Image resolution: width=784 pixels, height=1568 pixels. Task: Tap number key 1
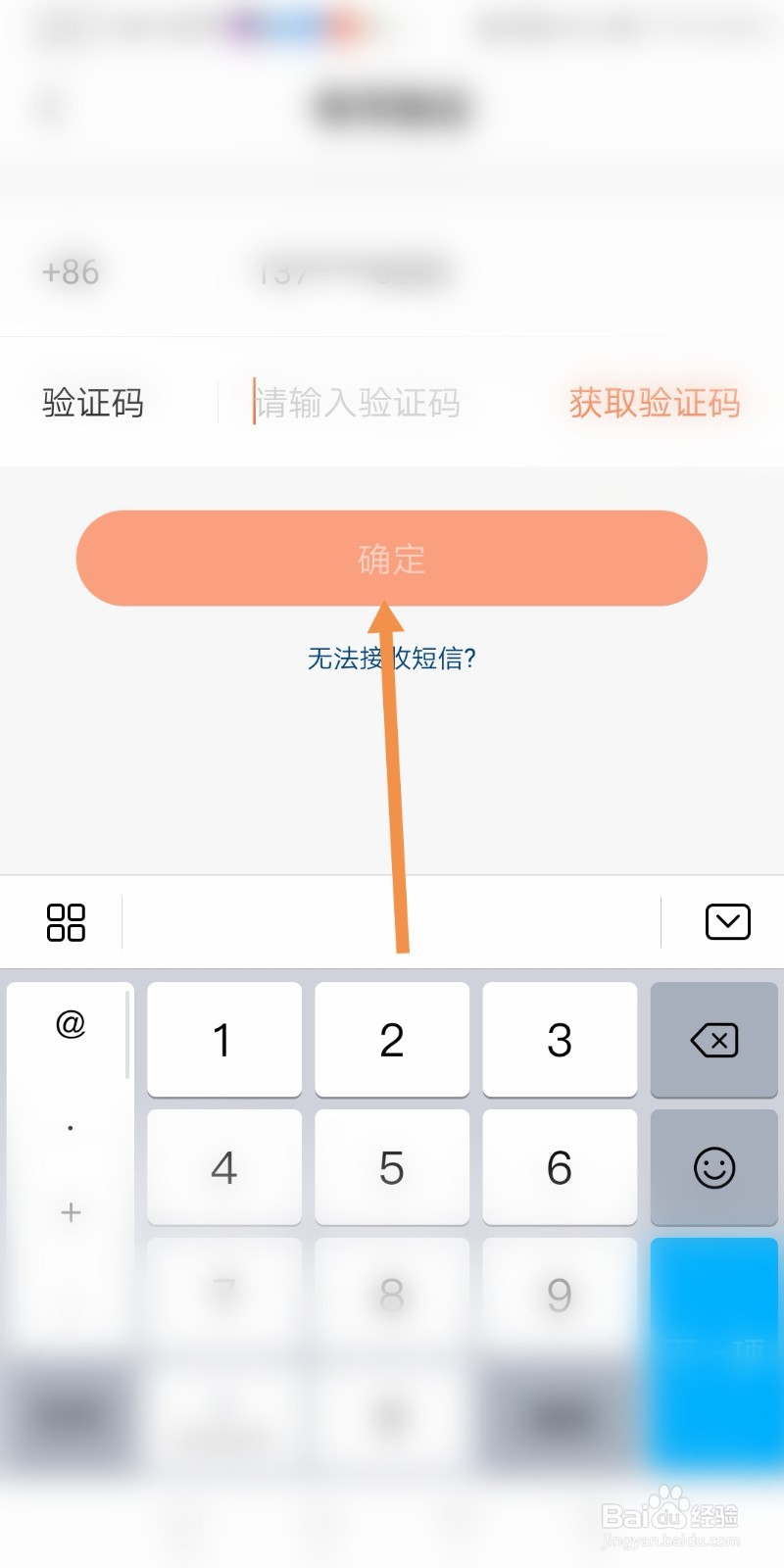pyautogui.click(x=223, y=1040)
